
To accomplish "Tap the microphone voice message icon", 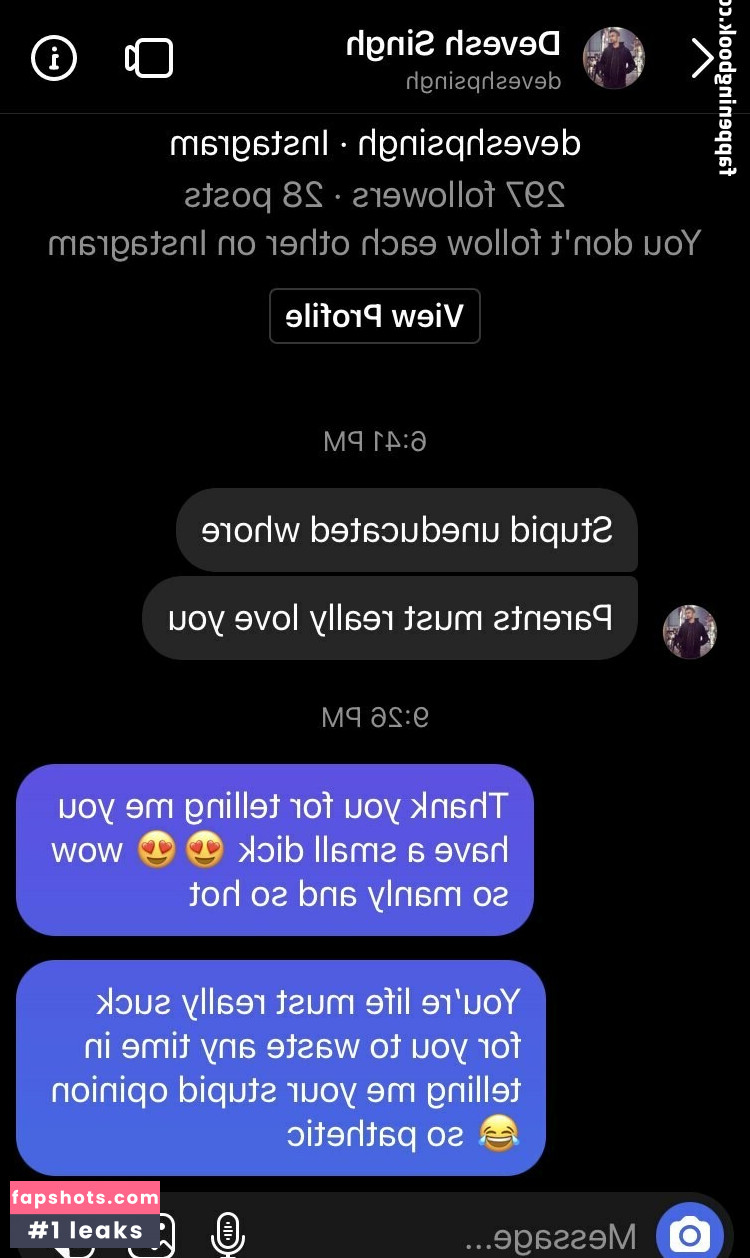I will (x=228, y=1233).
